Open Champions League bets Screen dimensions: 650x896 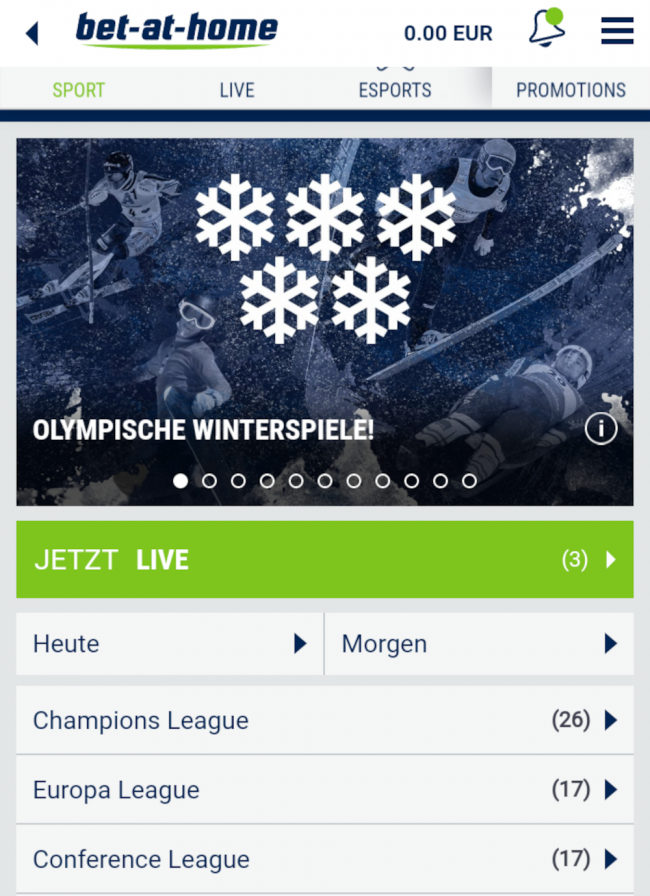(324, 720)
